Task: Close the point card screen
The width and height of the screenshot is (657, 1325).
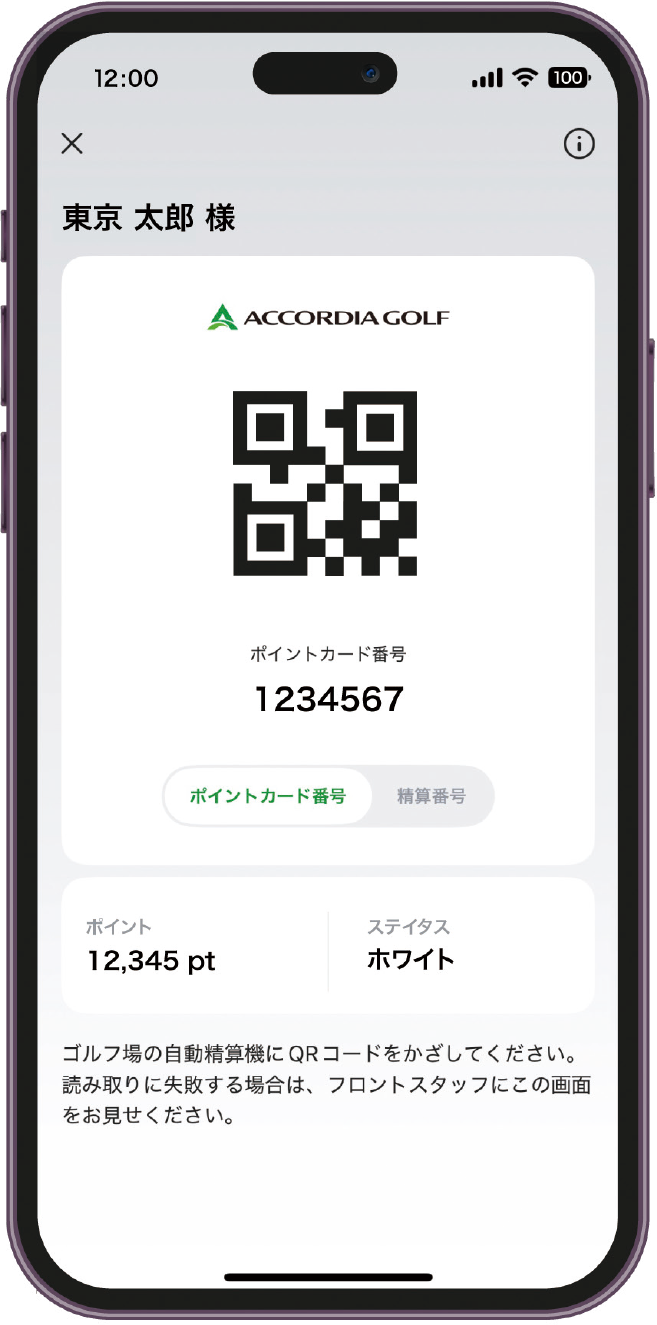Action: [72, 143]
